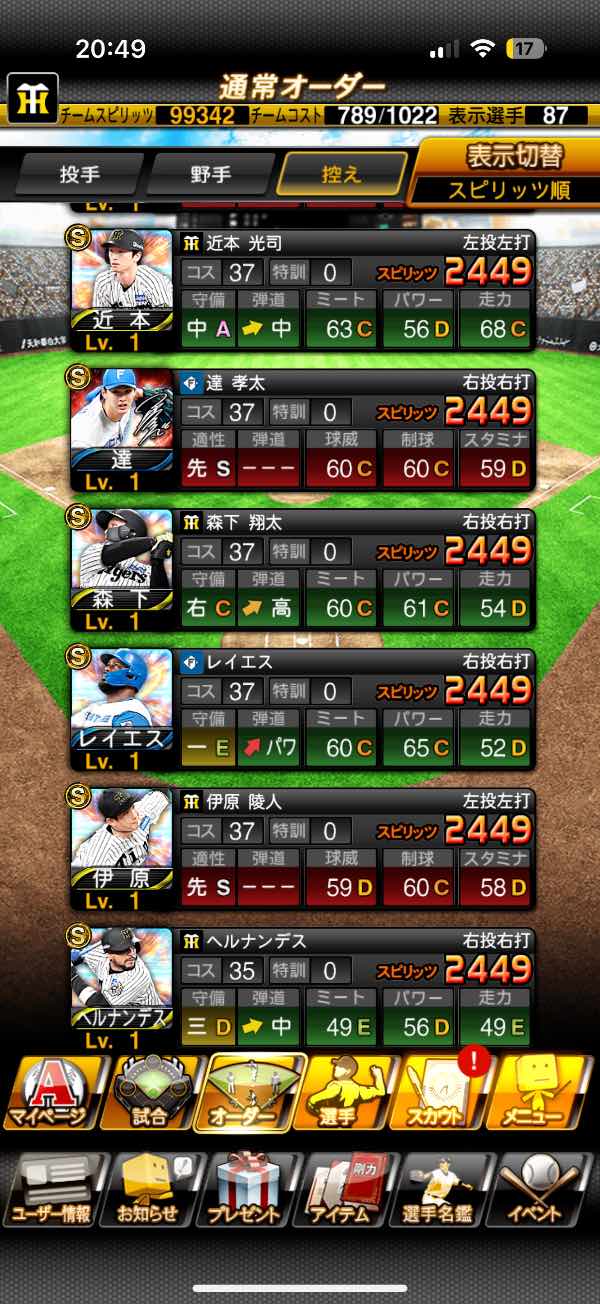The image size is (600, 1304).
Task: Open the オーダー section
Action: [x=250, y=1093]
